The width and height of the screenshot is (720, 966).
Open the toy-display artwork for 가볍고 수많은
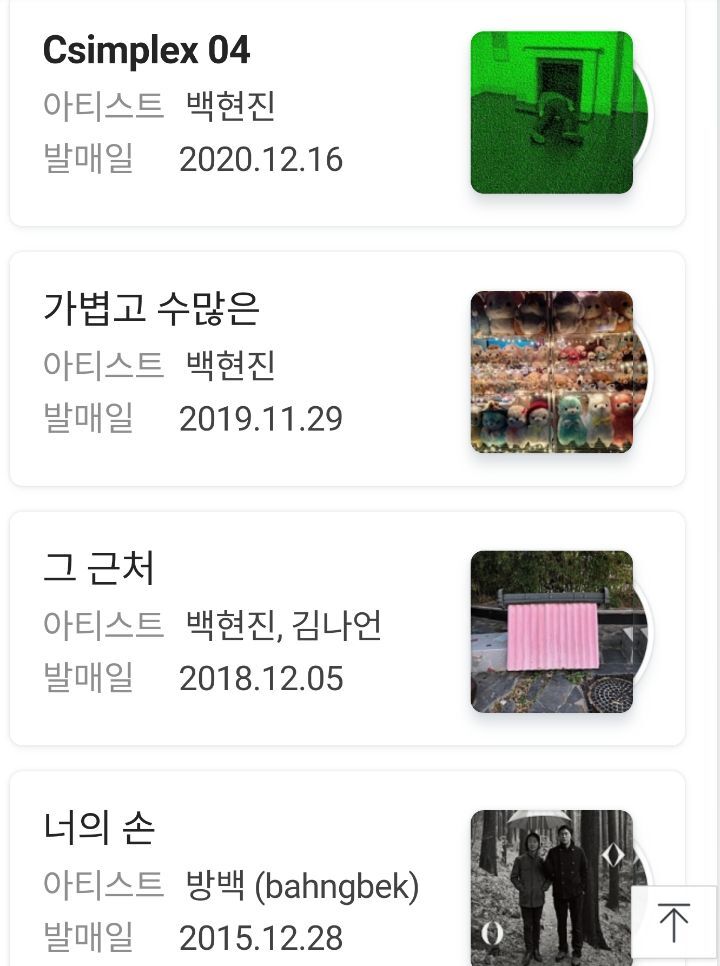[550, 369]
